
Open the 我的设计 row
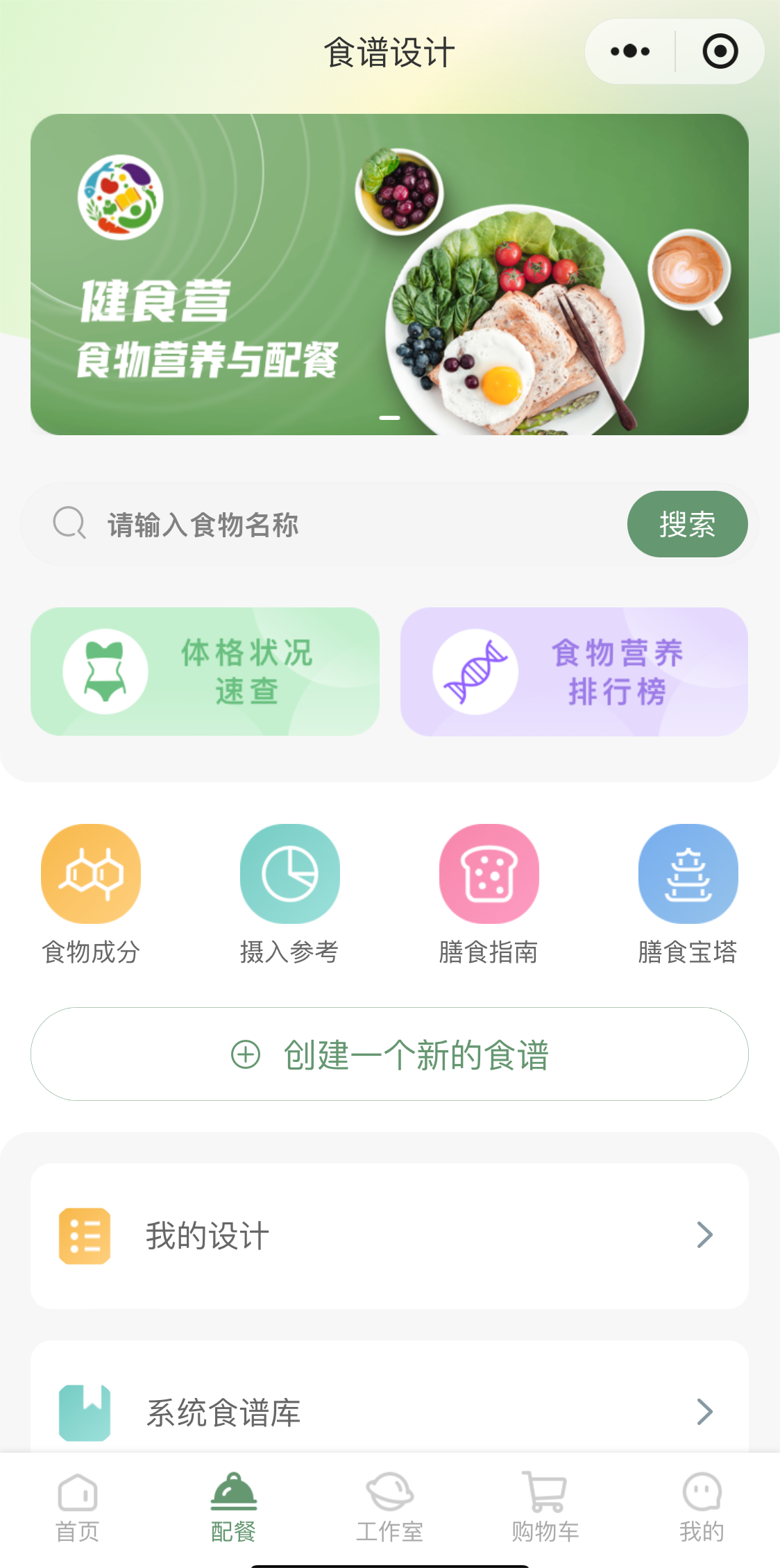(x=389, y=1236)
